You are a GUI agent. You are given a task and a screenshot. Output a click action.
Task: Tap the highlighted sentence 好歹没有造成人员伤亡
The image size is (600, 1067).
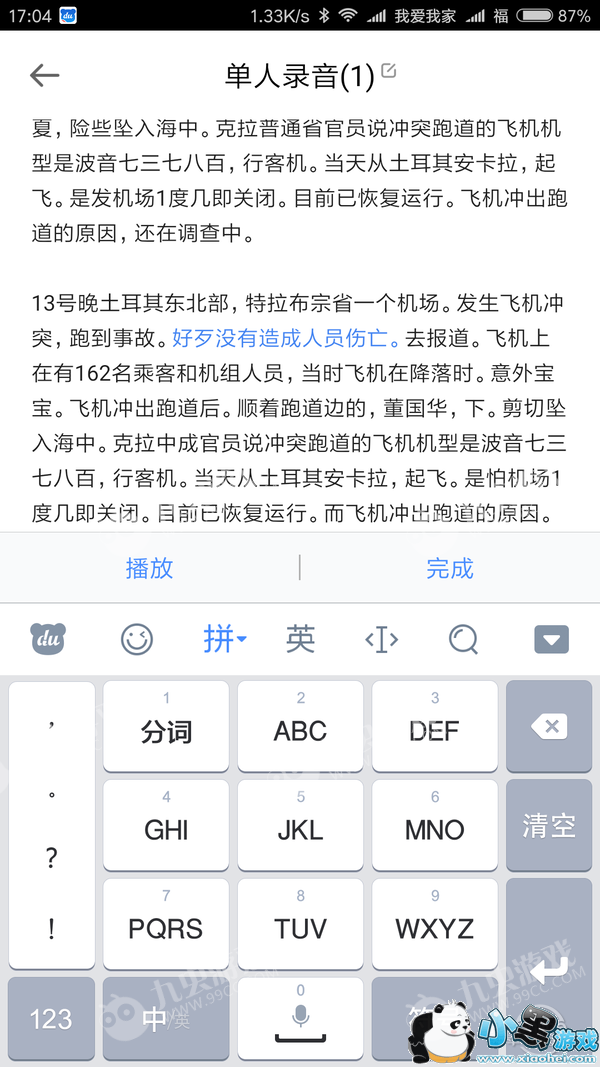[286, 337]
